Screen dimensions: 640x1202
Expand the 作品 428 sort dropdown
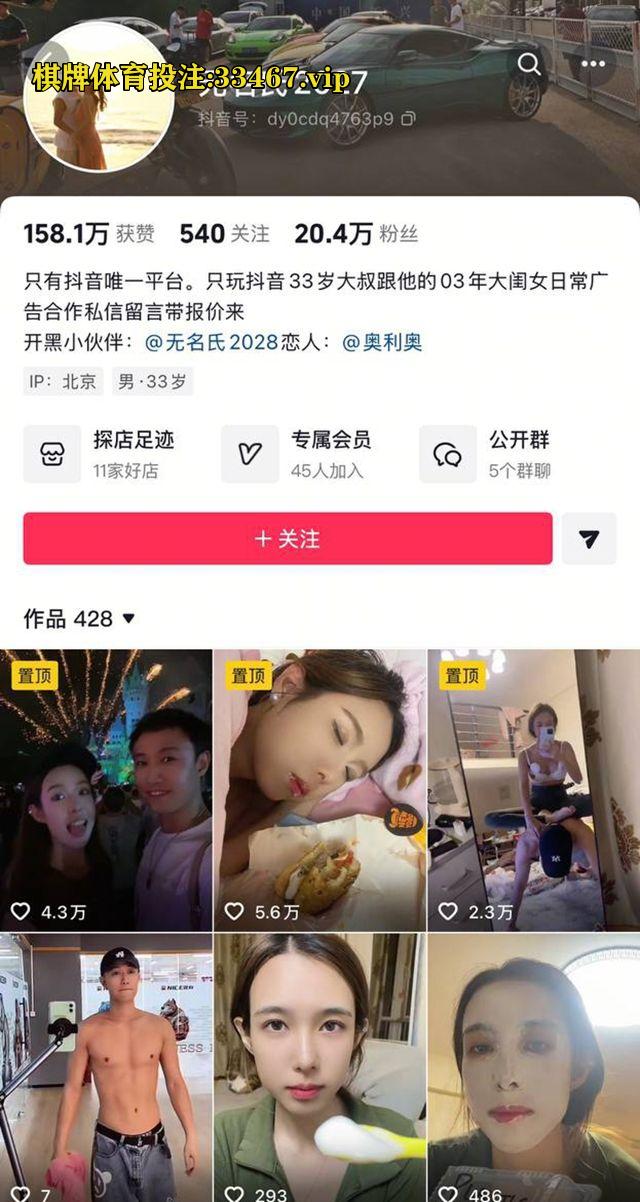click(127, 619)
